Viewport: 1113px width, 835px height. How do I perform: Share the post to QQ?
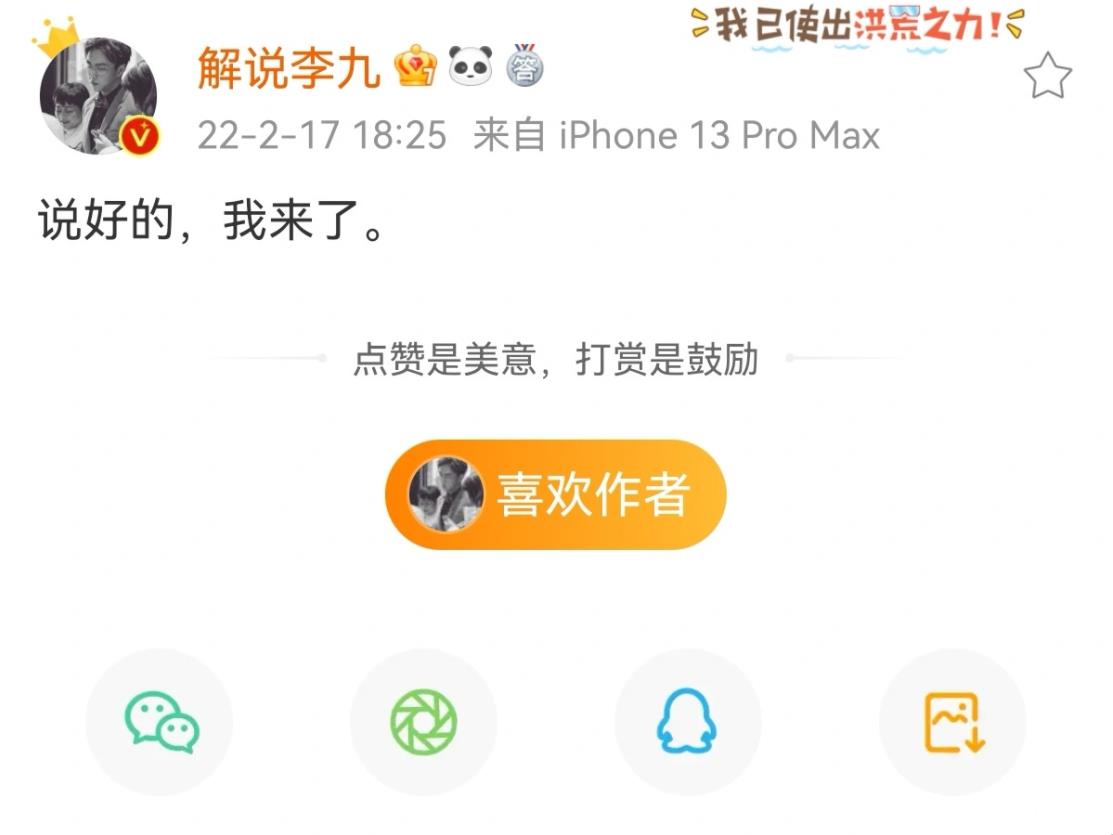tap(687, 722)
